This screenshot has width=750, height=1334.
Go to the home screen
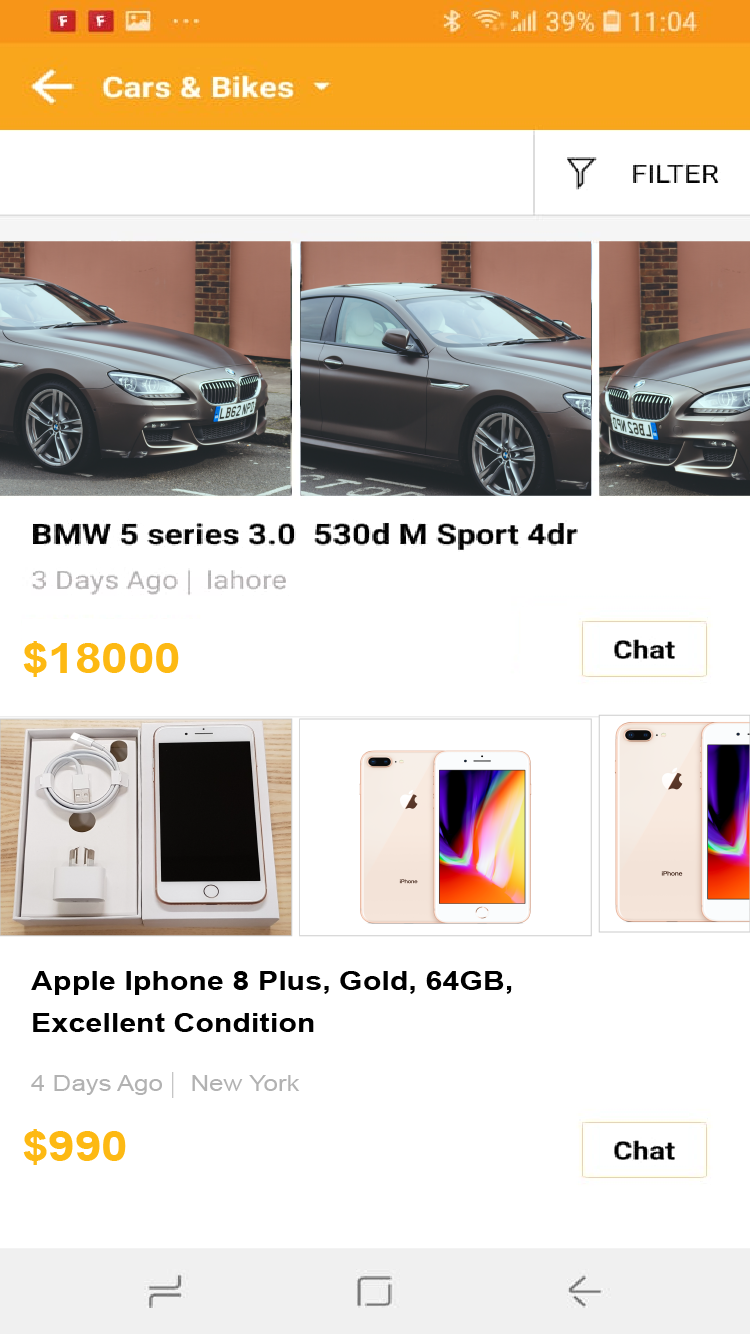(x=374, y=1291)
